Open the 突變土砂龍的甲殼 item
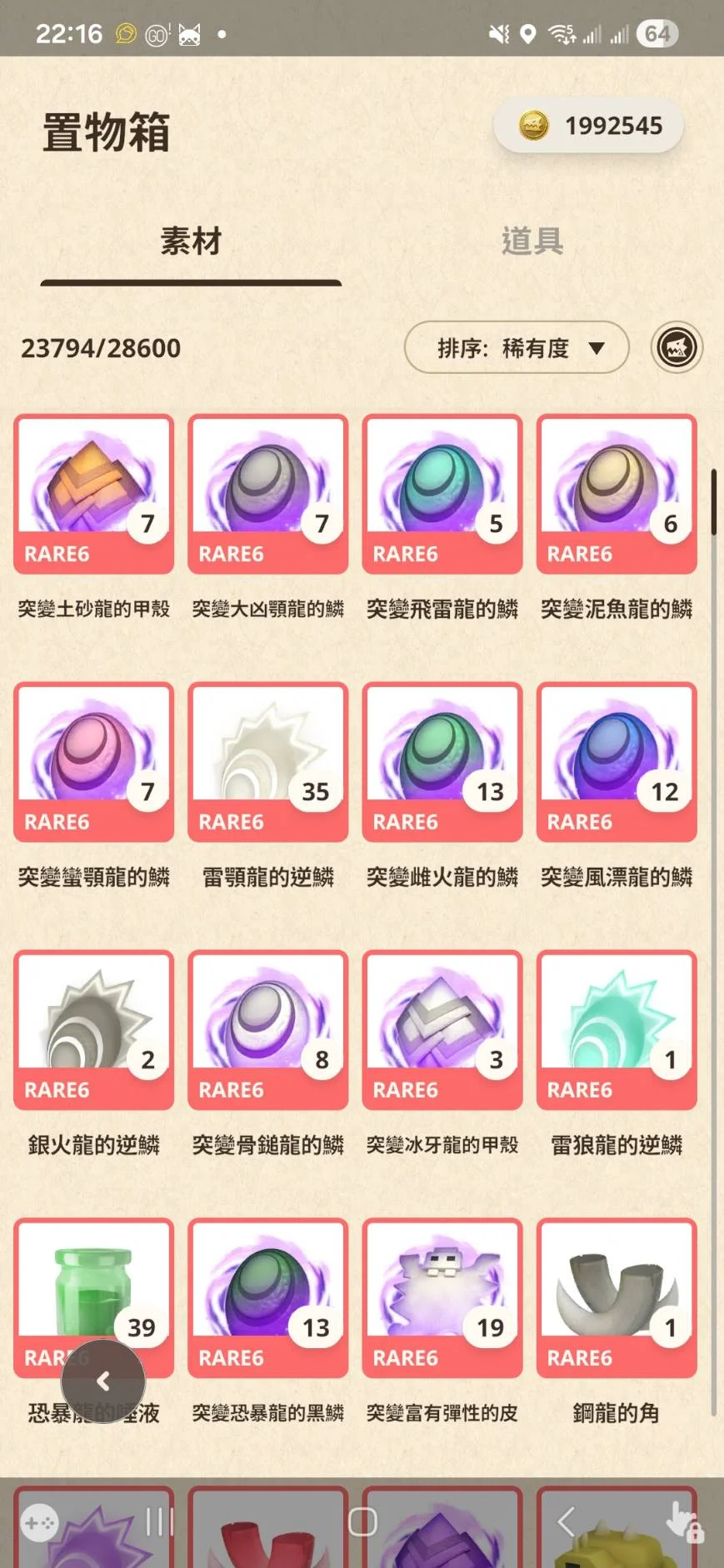Screen dimensions: 724x1568 pos(93,494)
